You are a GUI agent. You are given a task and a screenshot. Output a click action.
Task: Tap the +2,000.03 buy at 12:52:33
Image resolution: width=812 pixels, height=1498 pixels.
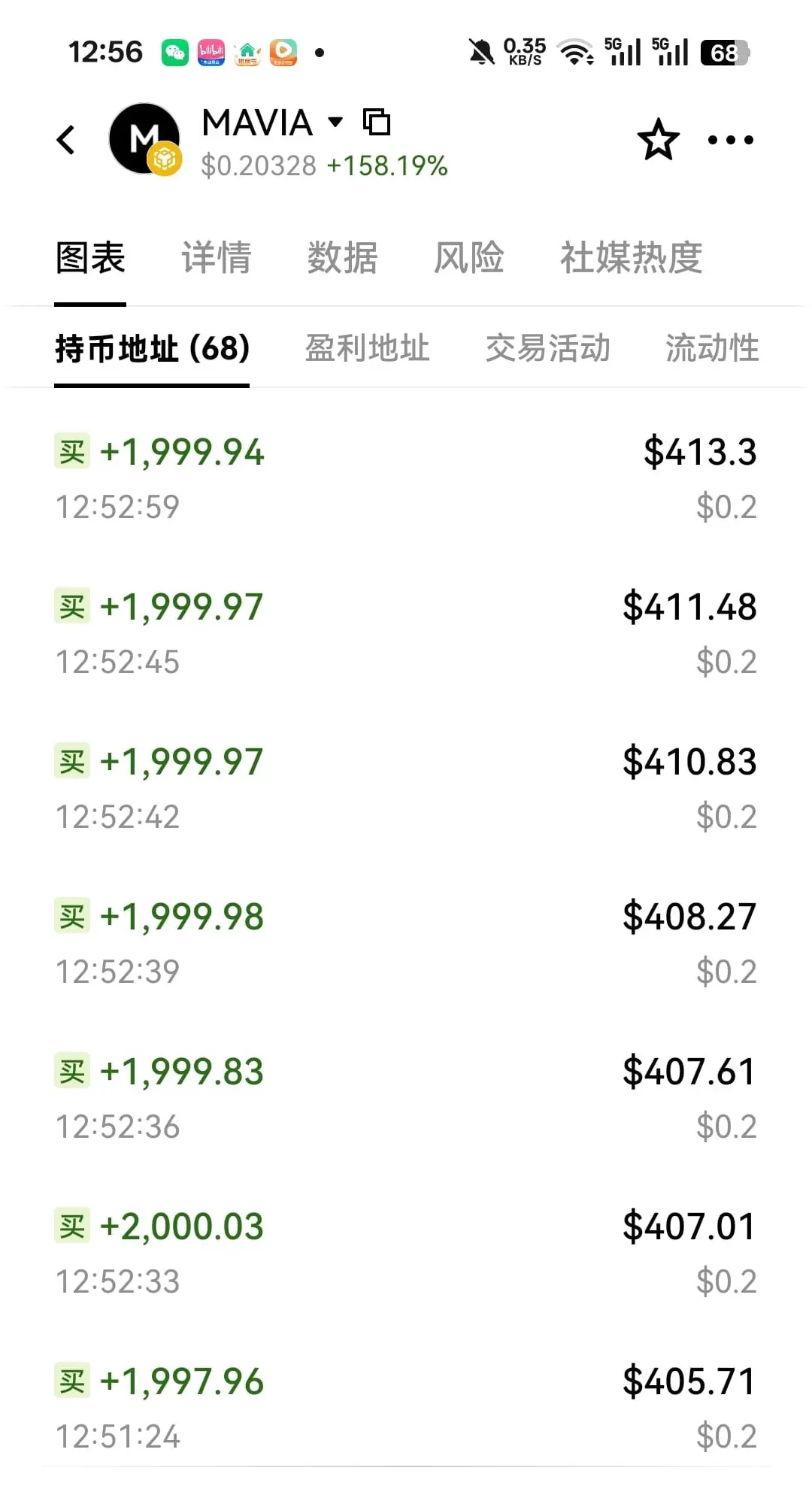406,1253
